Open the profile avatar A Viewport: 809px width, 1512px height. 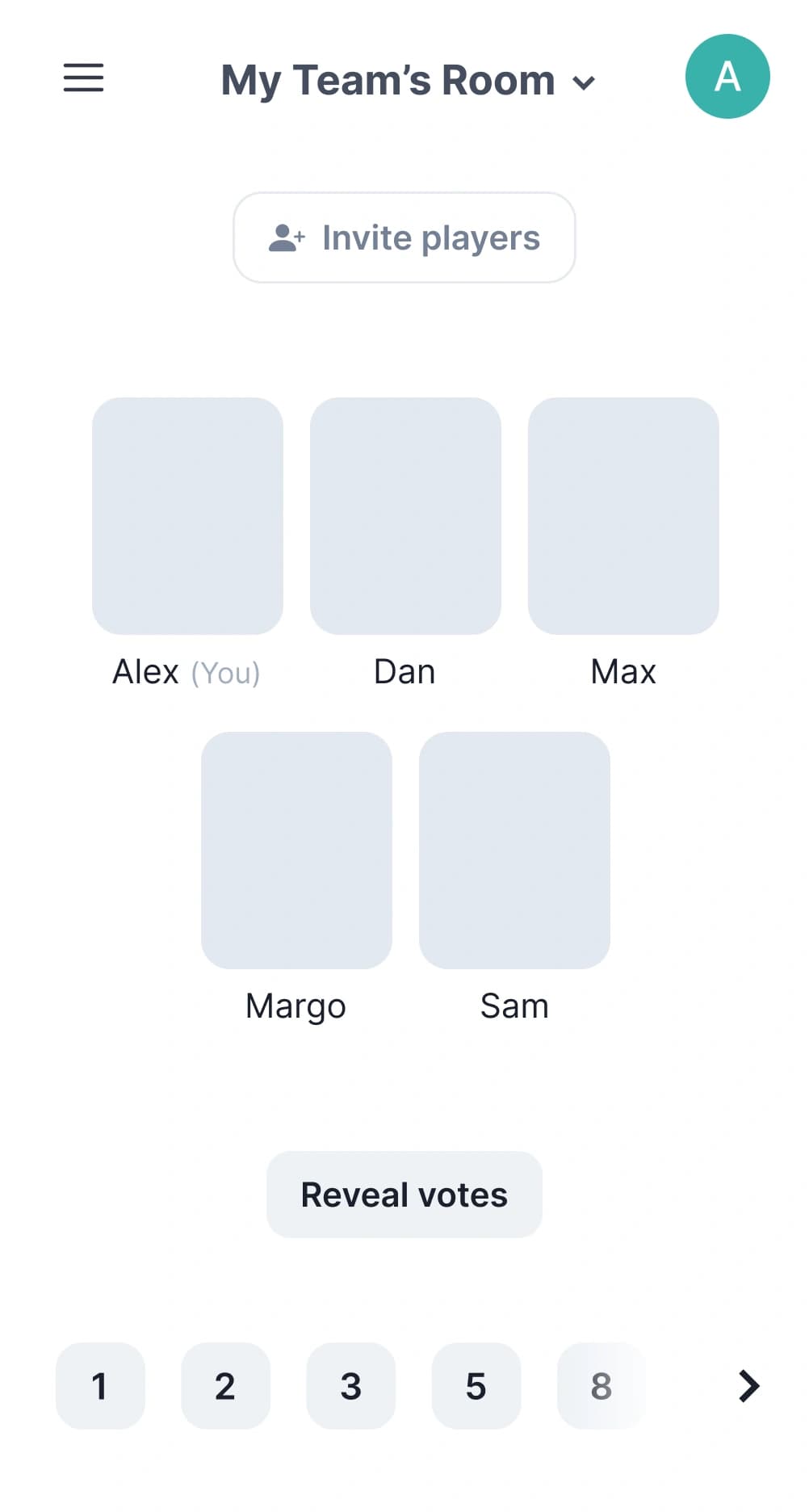click(727, 77)
